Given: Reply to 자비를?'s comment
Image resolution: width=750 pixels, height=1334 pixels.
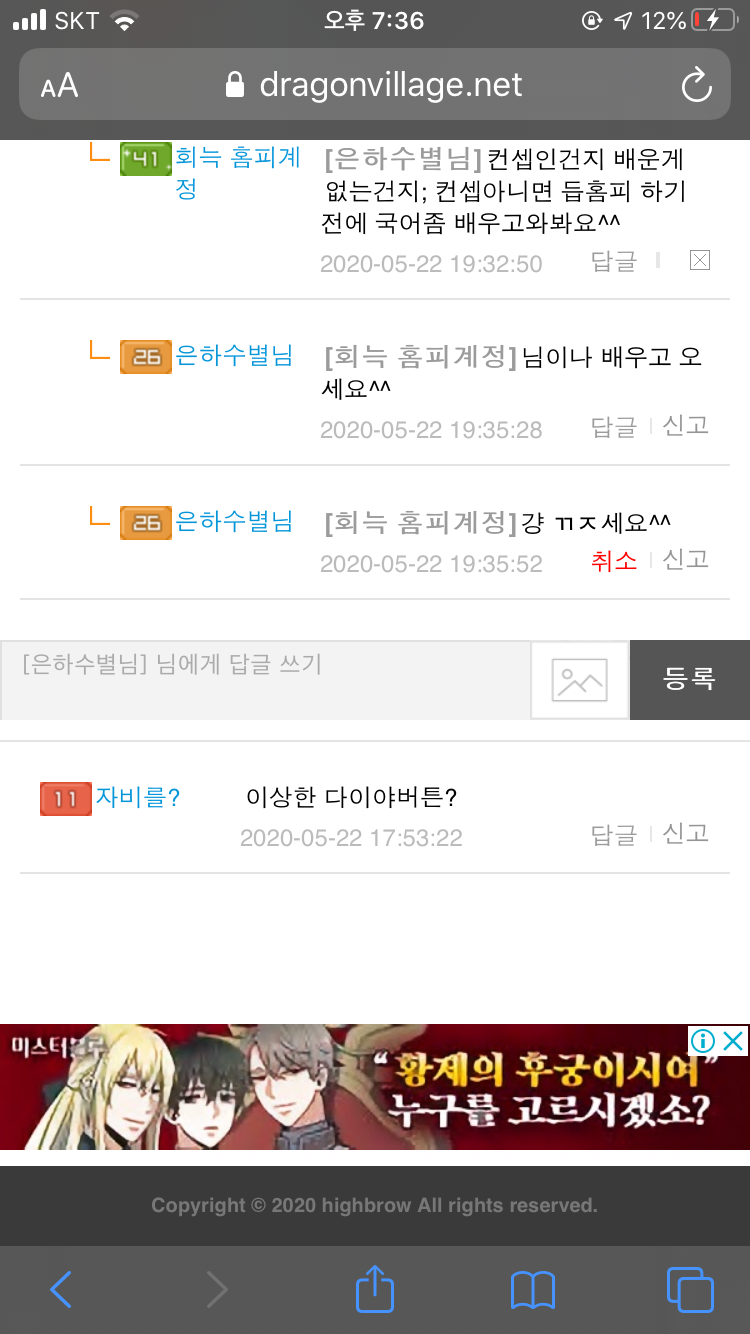Looking at the screenshot, I should (x=613, y=834).
